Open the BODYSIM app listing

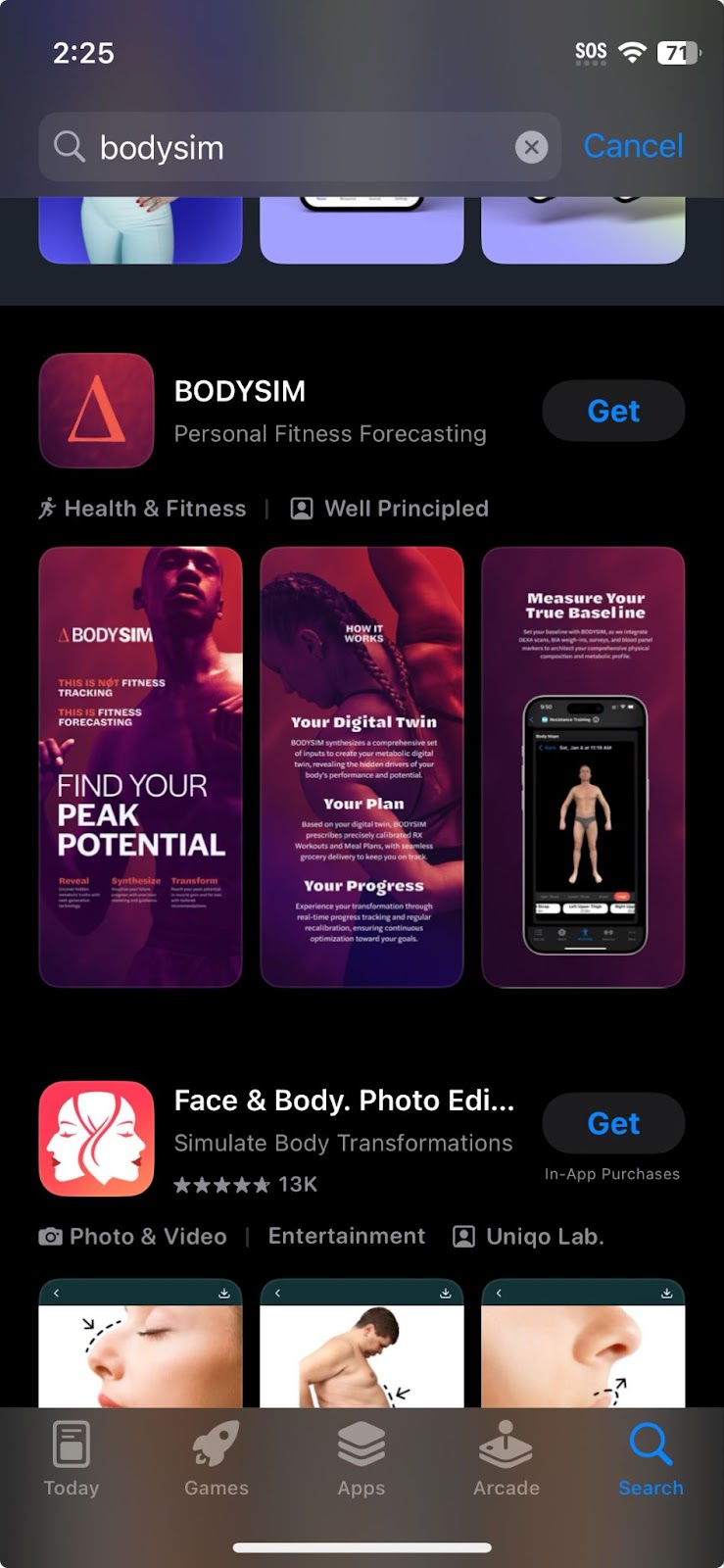pyautogui.click(x=329, y=411)
